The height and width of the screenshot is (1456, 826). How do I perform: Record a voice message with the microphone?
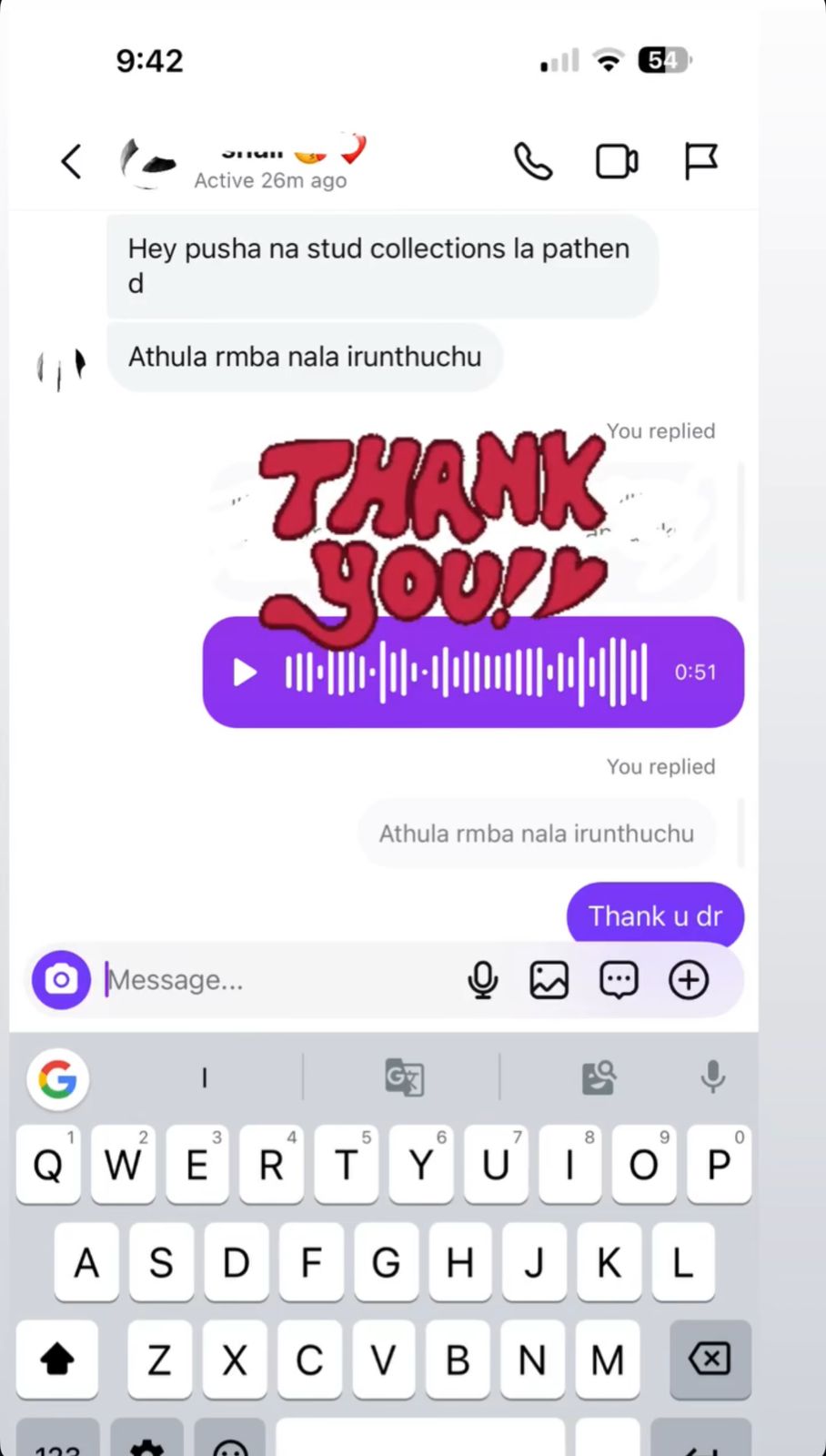(482, 980)
